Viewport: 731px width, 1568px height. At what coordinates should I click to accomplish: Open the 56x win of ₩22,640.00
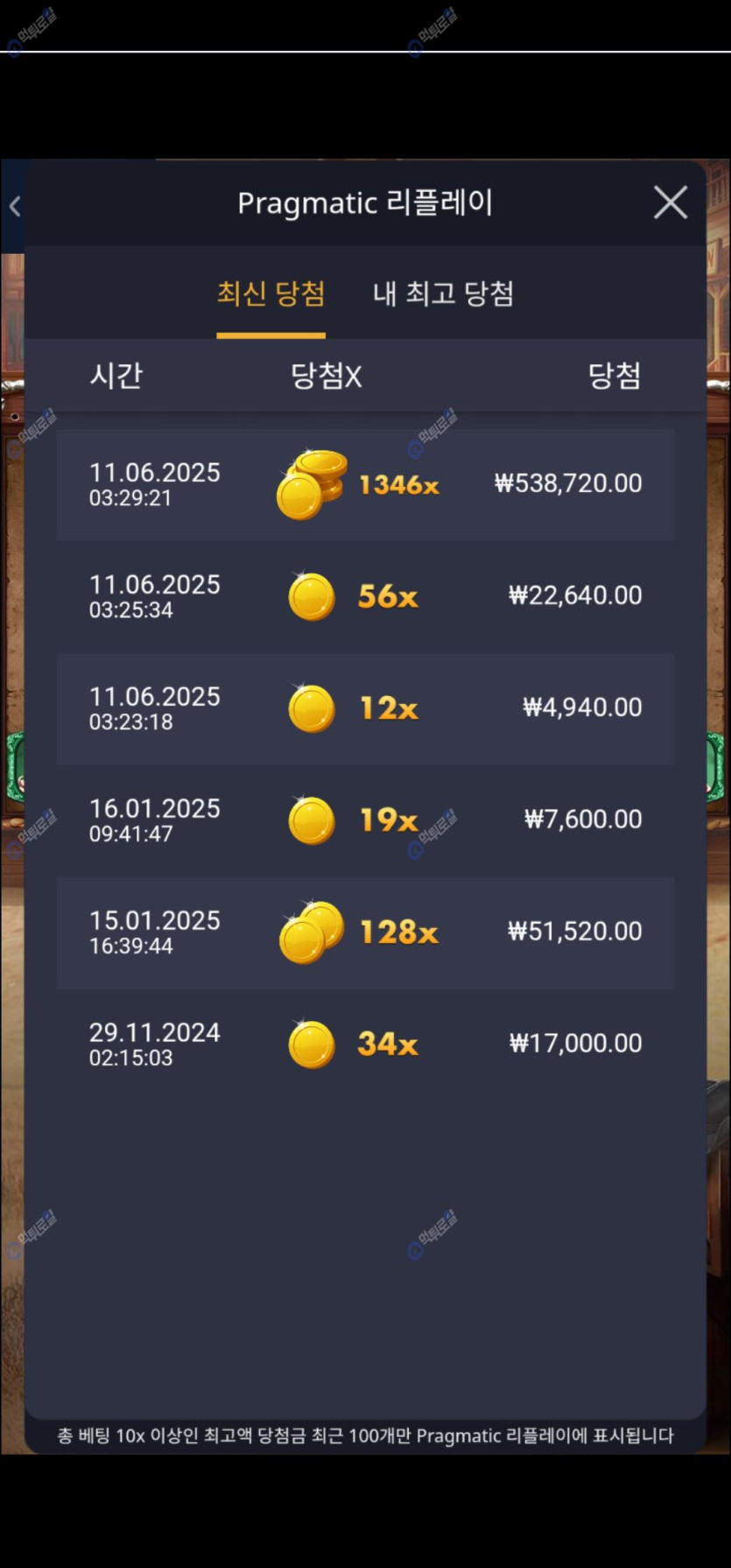tap(365, 596)
